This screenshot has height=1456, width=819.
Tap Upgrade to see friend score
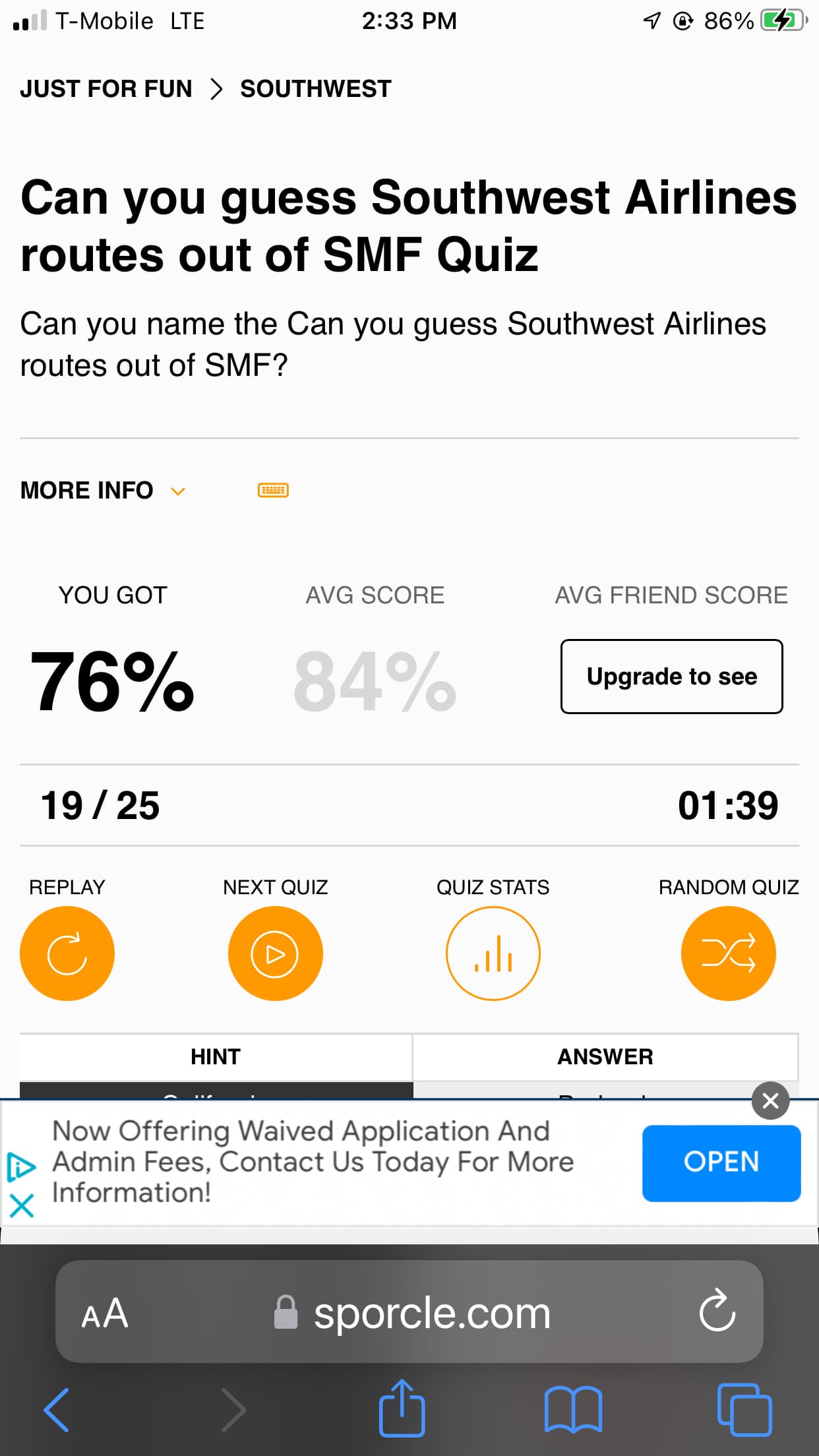point(672,677)
